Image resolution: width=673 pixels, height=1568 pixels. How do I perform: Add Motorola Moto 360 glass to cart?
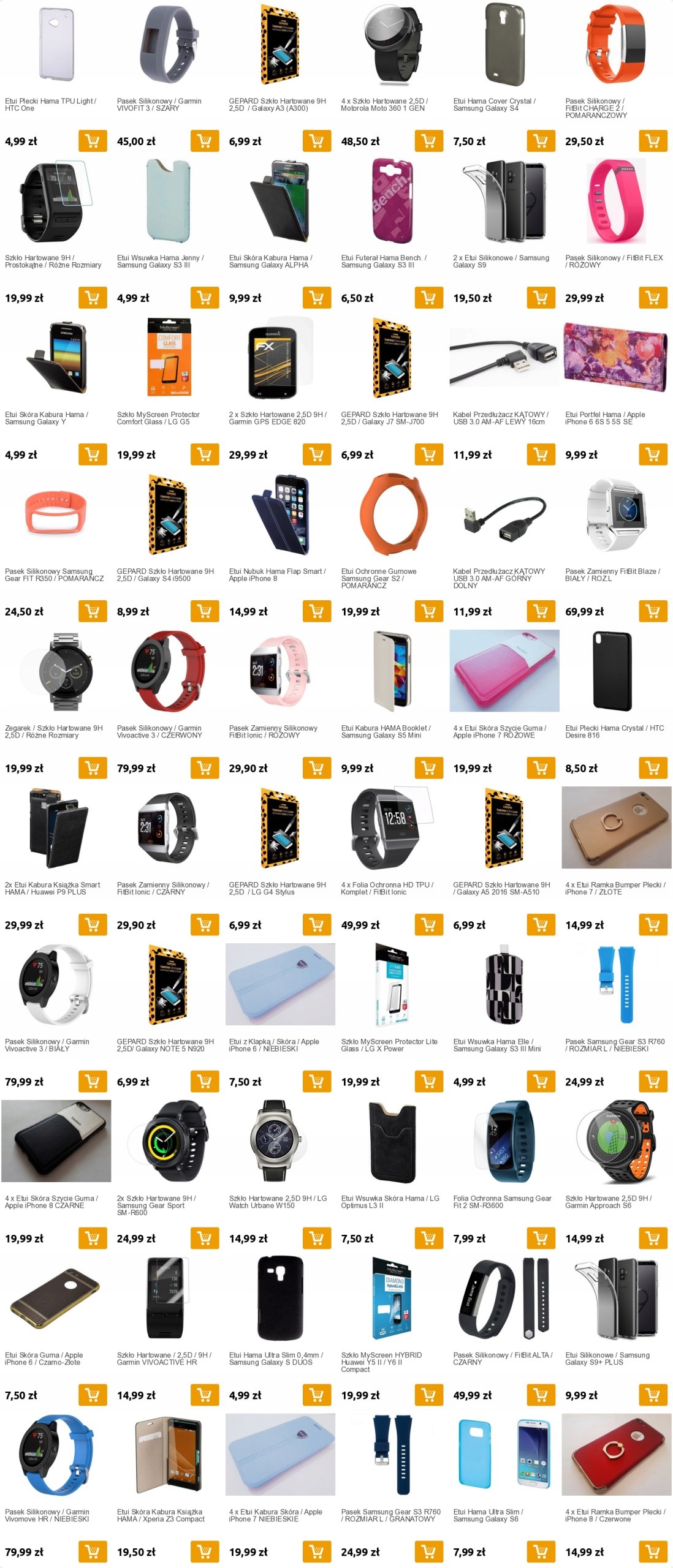click(x=429, y=141)
